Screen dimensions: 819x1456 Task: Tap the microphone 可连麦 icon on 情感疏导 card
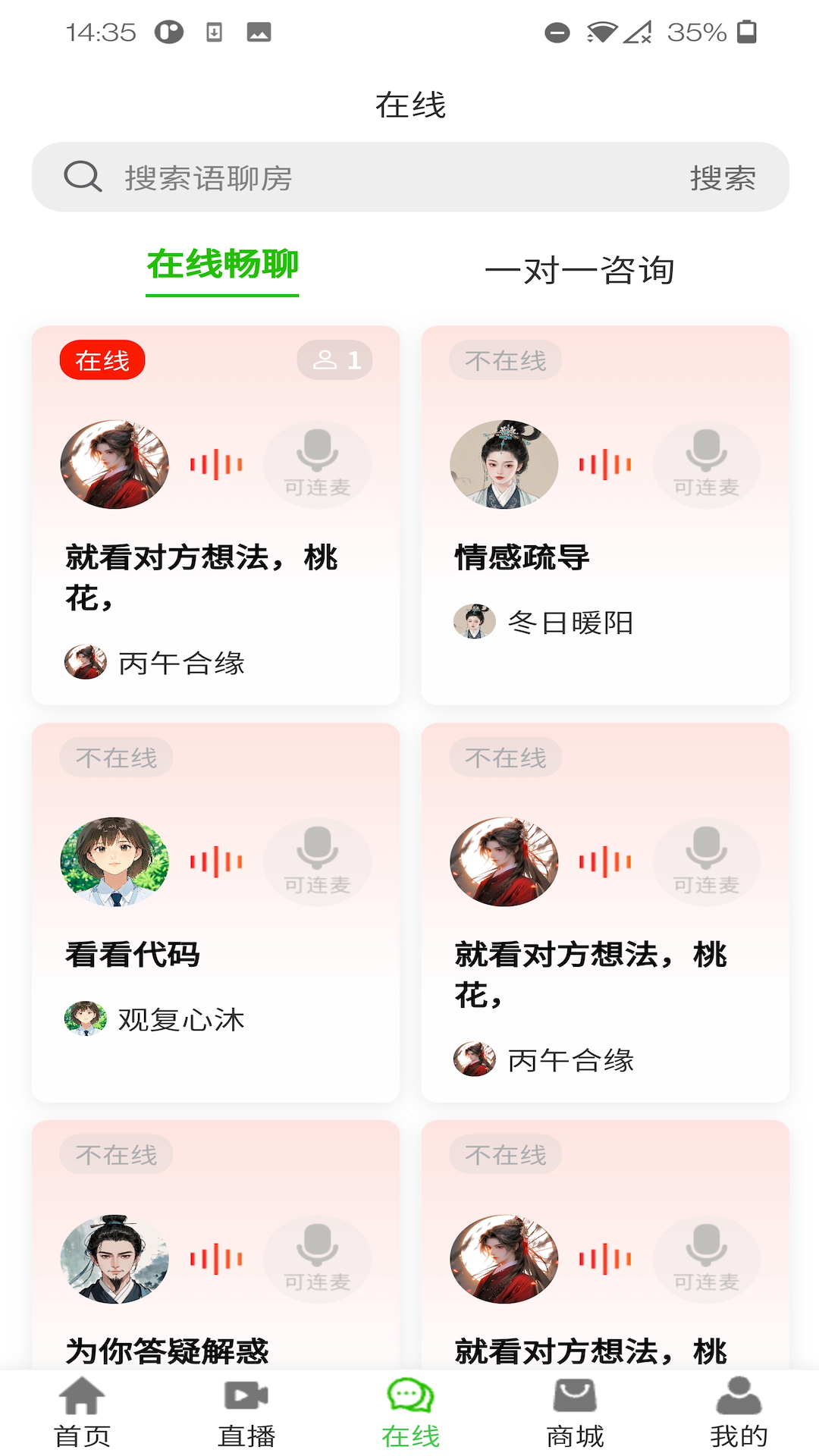706,463
